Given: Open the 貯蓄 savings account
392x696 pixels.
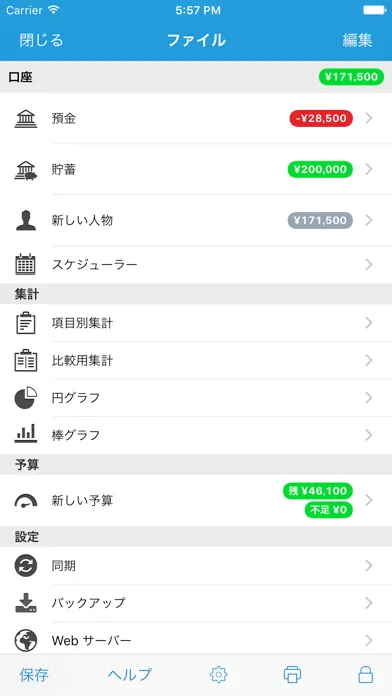Looking at the screenshot, I should pyautogui.click(x=196, y=170).
